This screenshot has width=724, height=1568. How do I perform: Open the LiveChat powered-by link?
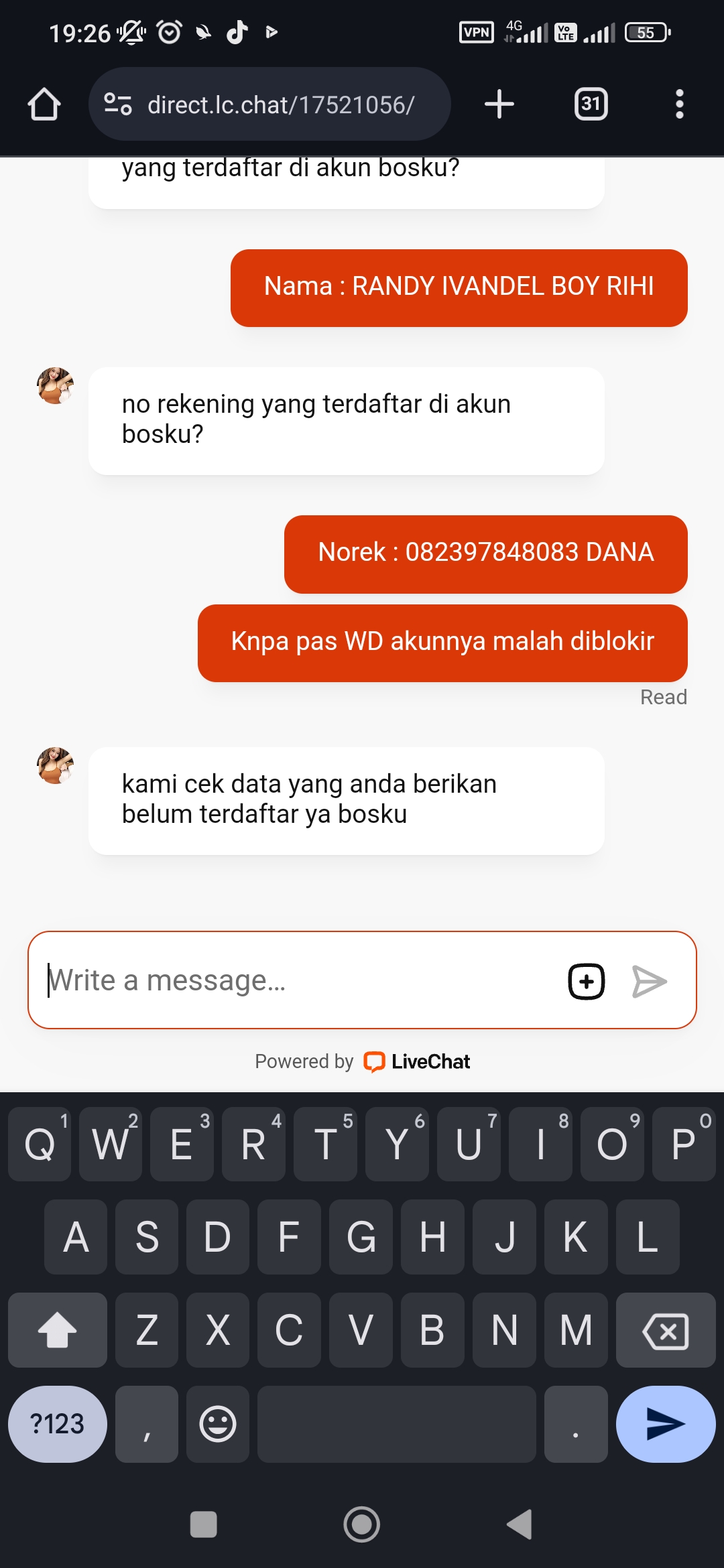pos(417,1061)
